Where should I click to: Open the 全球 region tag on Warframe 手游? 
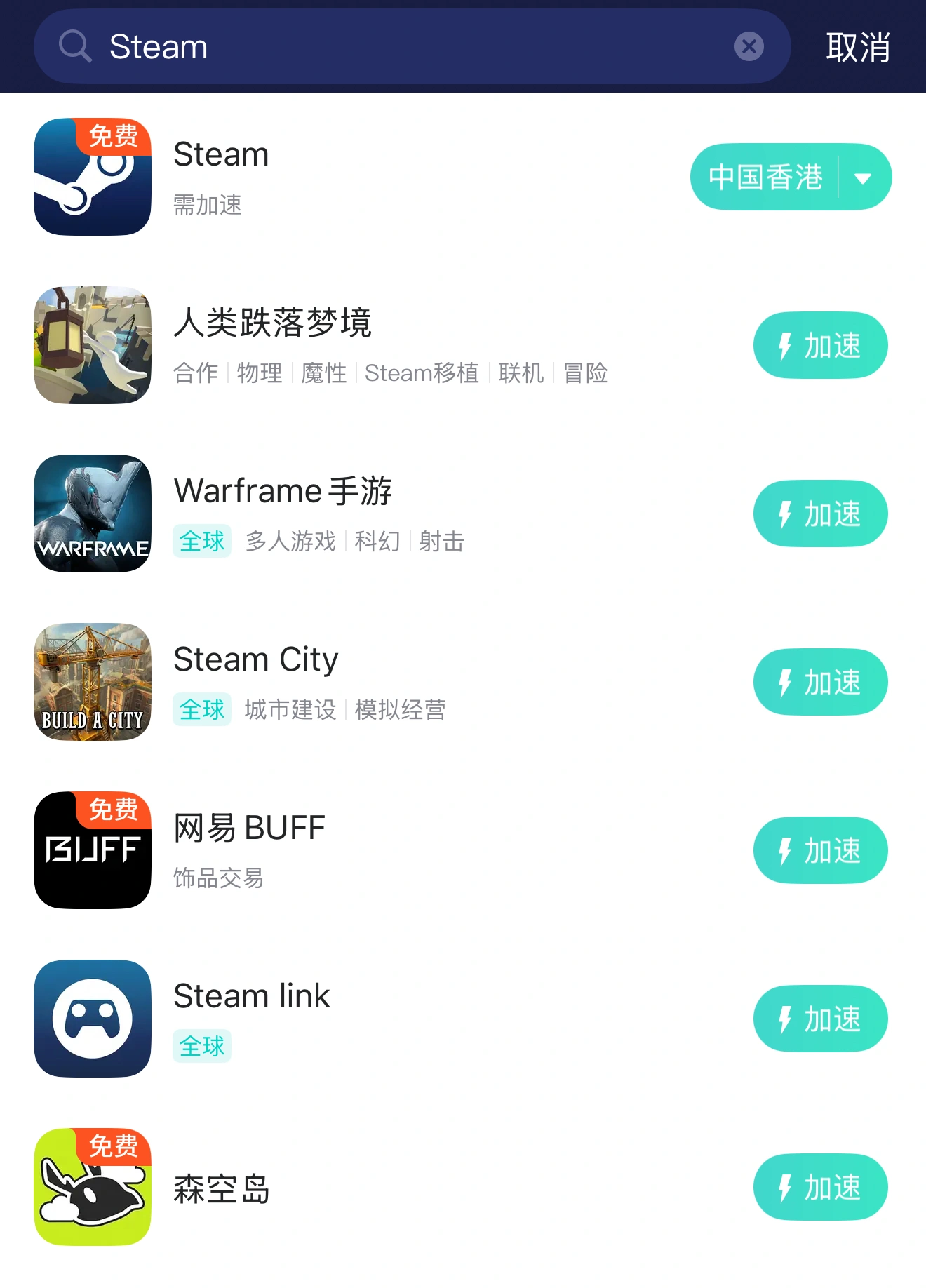(201, 541)
